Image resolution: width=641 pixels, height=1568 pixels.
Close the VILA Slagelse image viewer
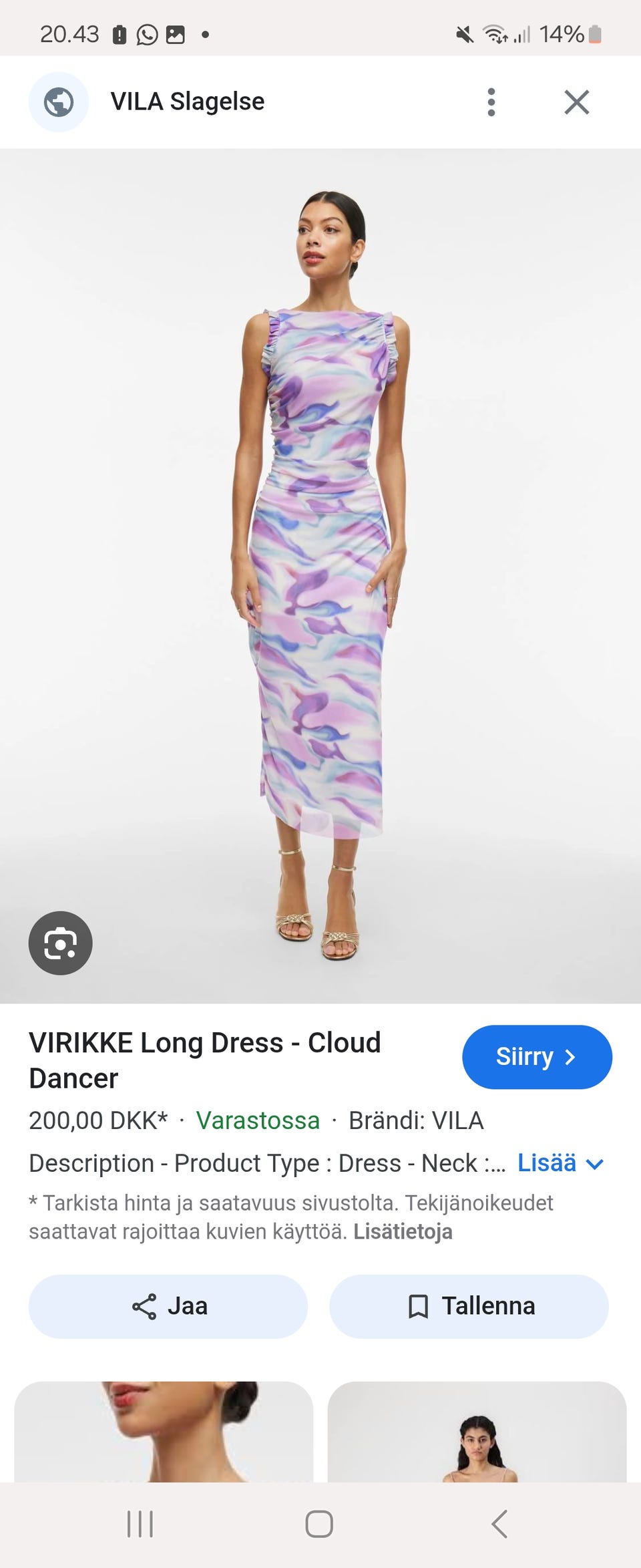[x=576, y=102]
